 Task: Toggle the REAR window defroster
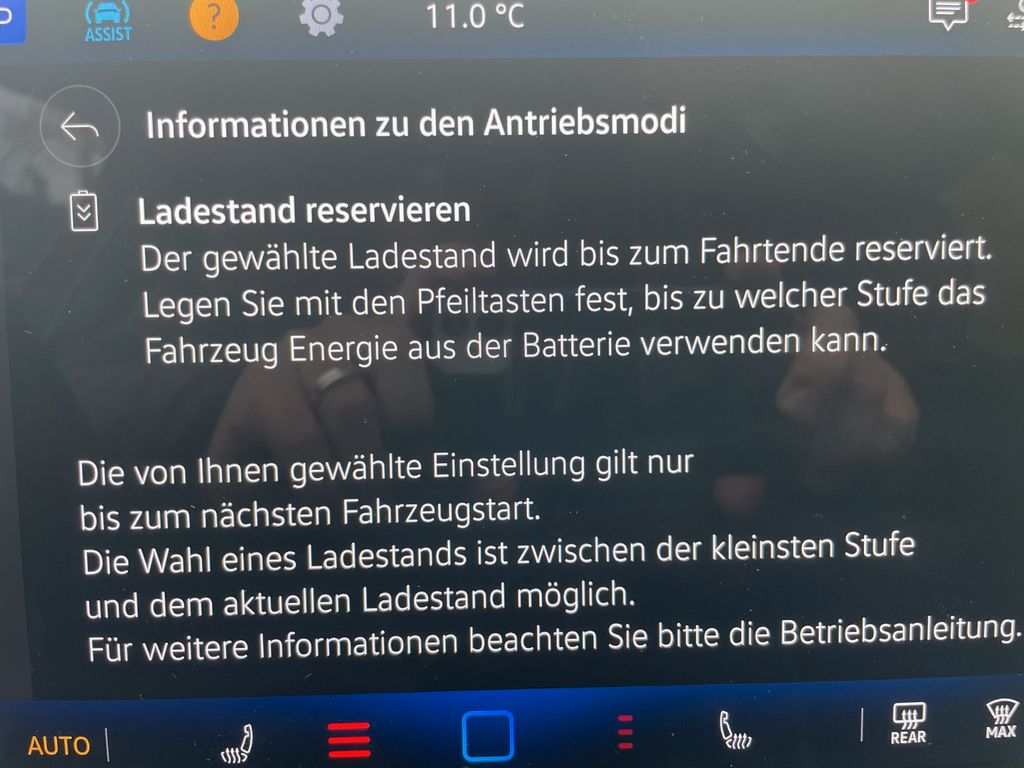click(908, 724)
